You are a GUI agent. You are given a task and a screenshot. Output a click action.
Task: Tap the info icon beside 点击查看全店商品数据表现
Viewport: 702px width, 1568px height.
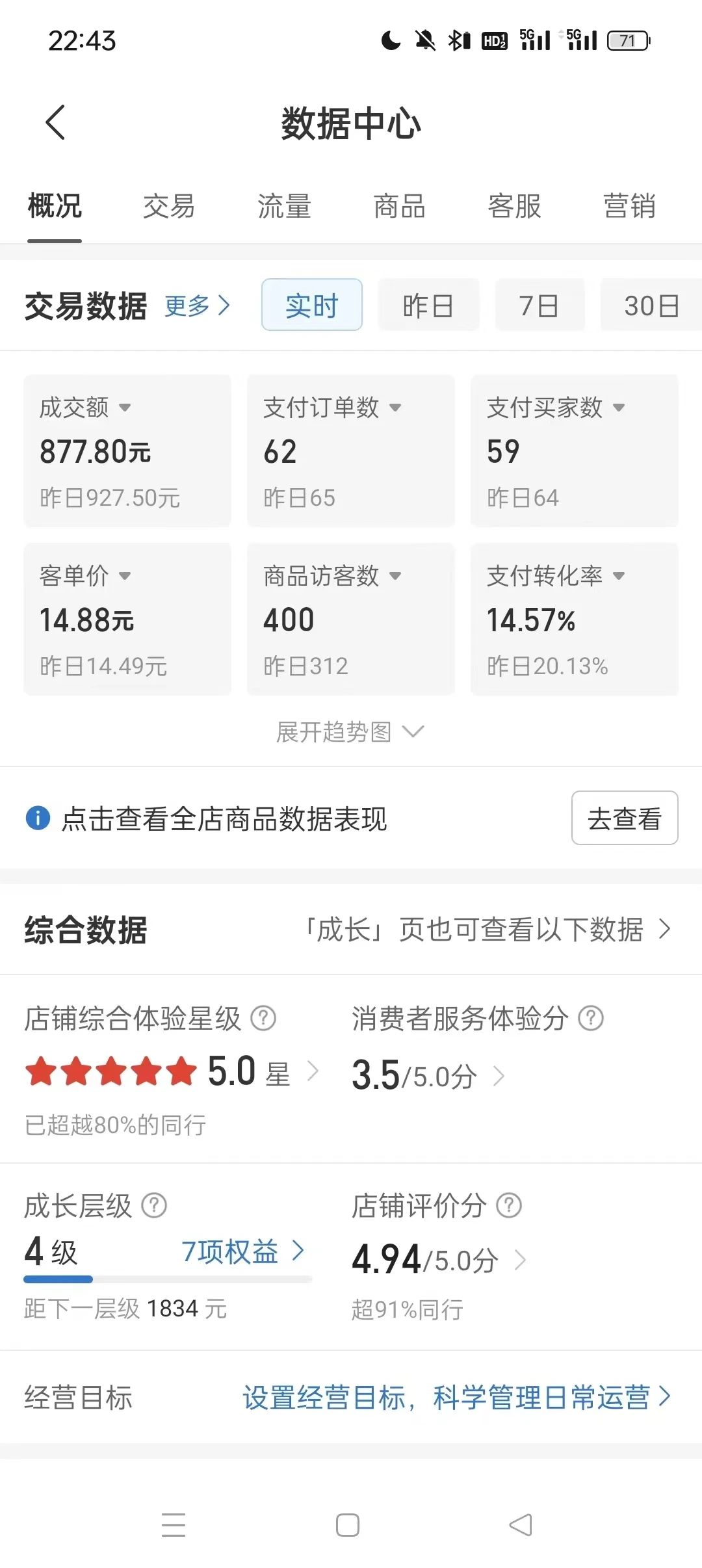point(38,818)
